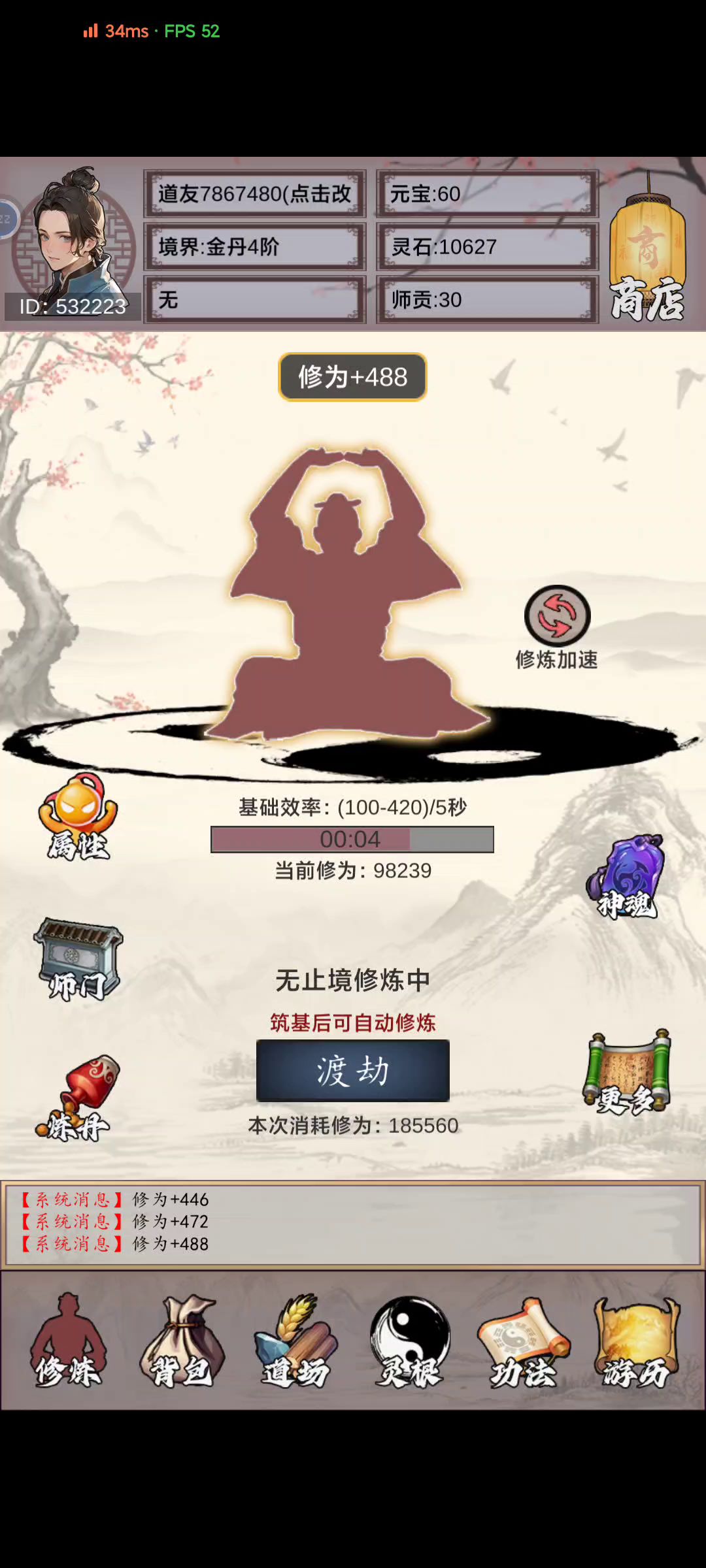This screenshot has width=706, height=1568.
Task: Open 炼丹 alchemy
Action: (78, 1099)
